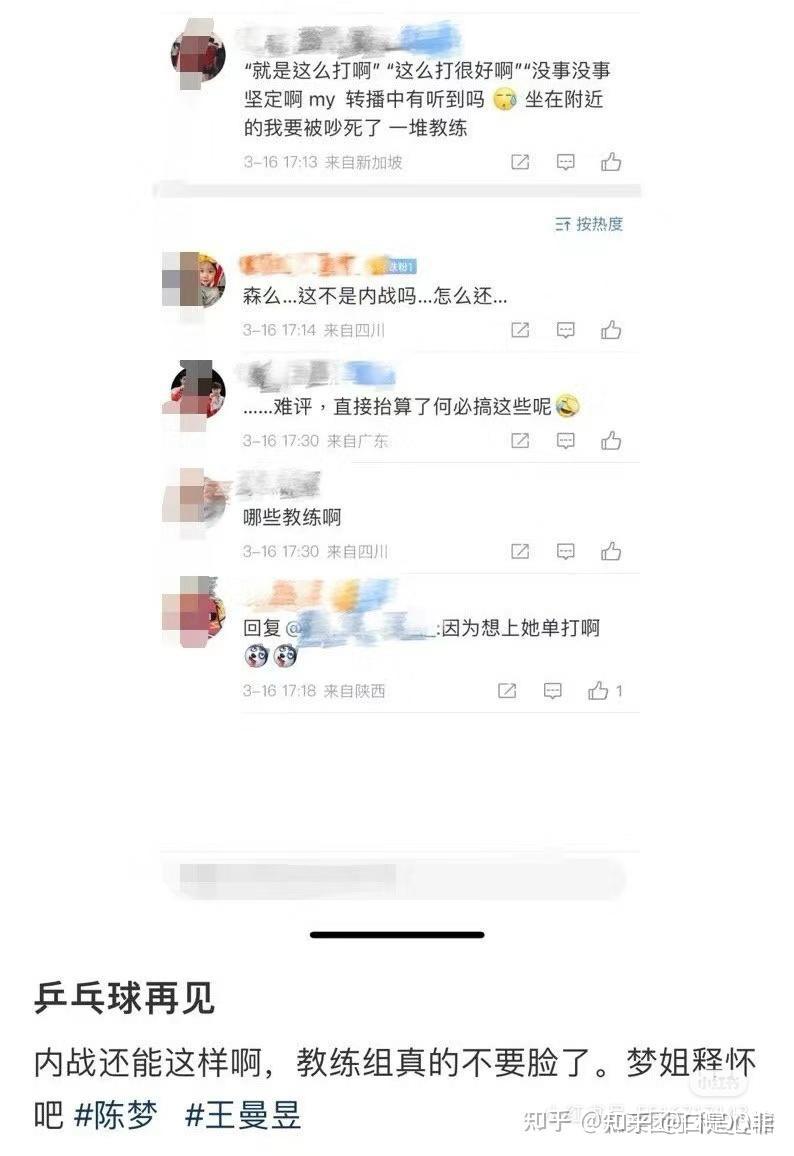This screenshot has height=1156, width=794.
Task: Open the #王曼昱 hashtag
Action: pyautogui.click(x=242, y=1116)
